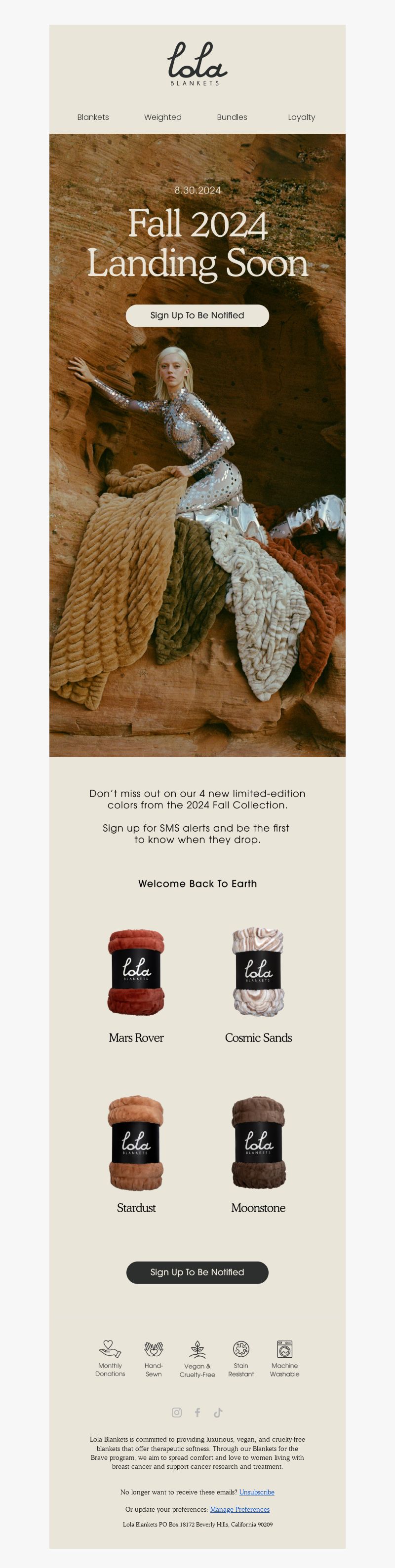Open the Facebook icon
The image size is (395, 1568).
pyautogui.click(x=197, y=1412)
